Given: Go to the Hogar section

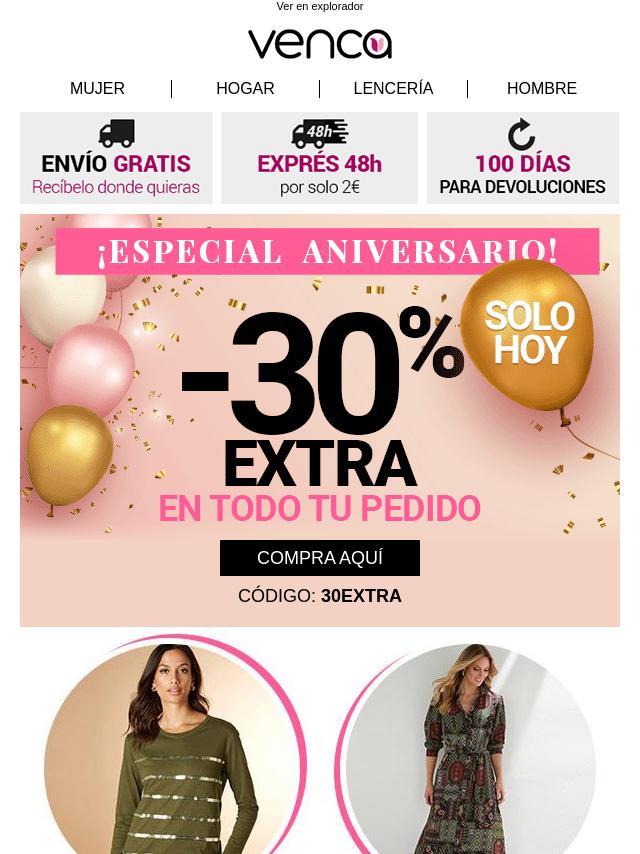Looking at the screenshot, I should (x=245, y=89).
